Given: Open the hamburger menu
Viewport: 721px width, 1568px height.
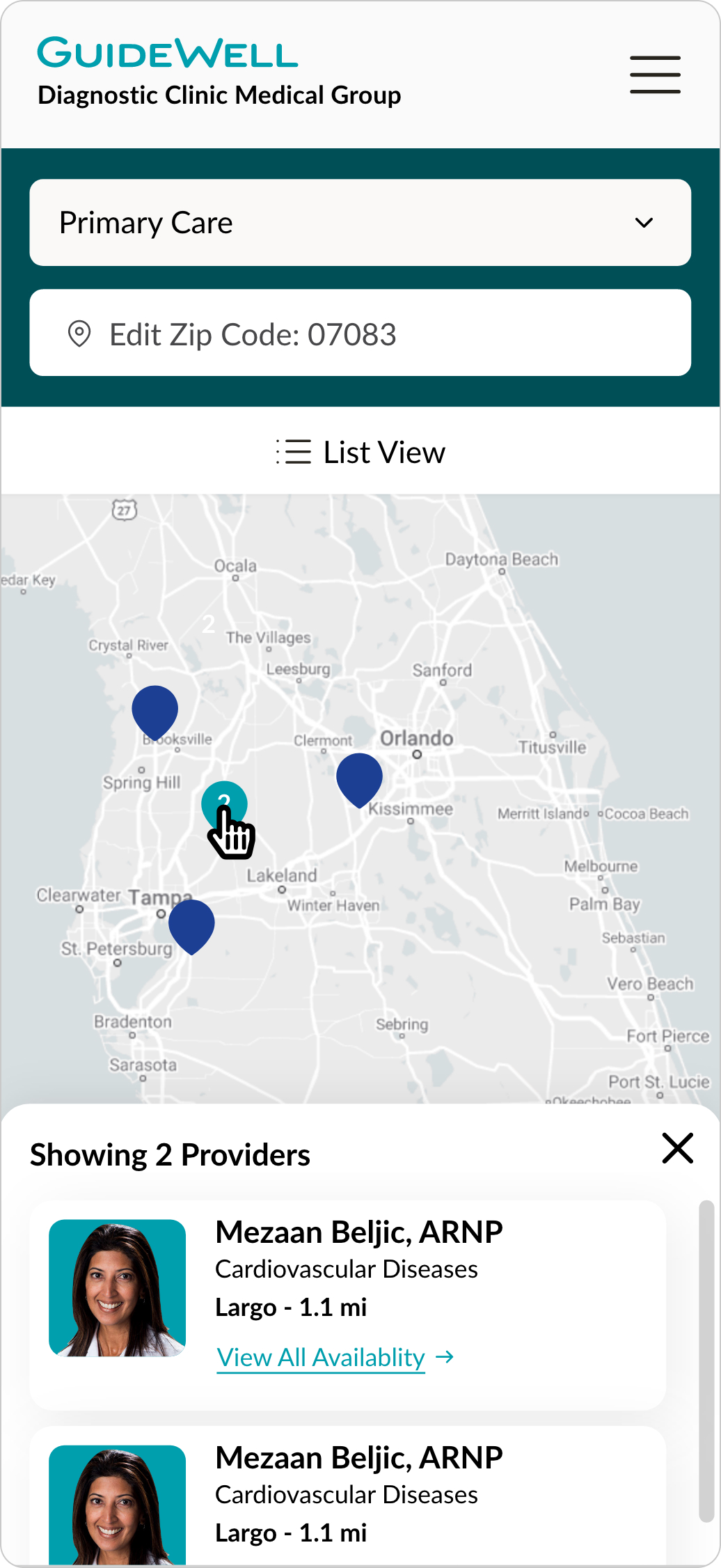Looking at the screenshot, I should click(x=655, y=75).
